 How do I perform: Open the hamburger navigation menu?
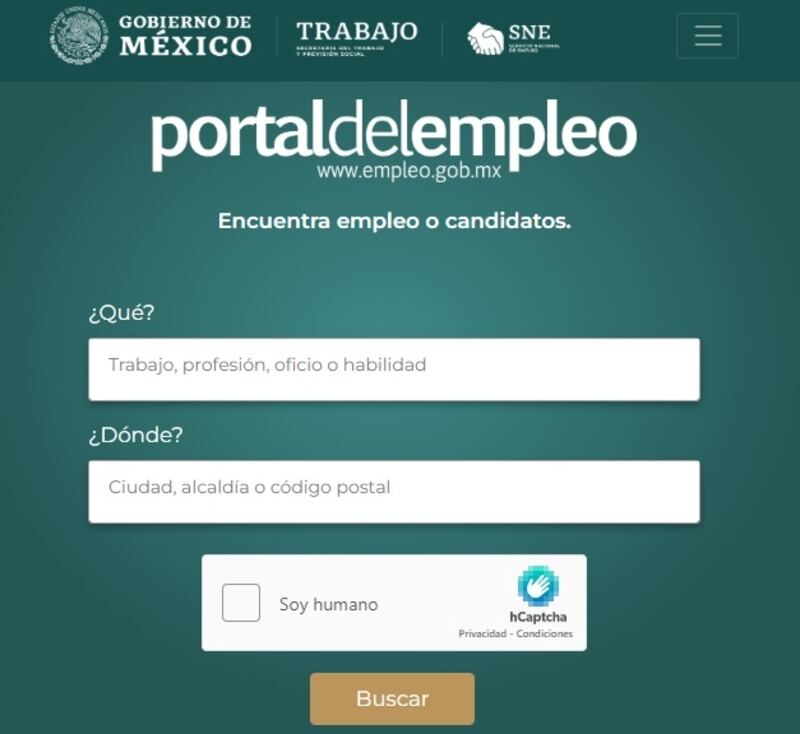click(x=707, y=36)
